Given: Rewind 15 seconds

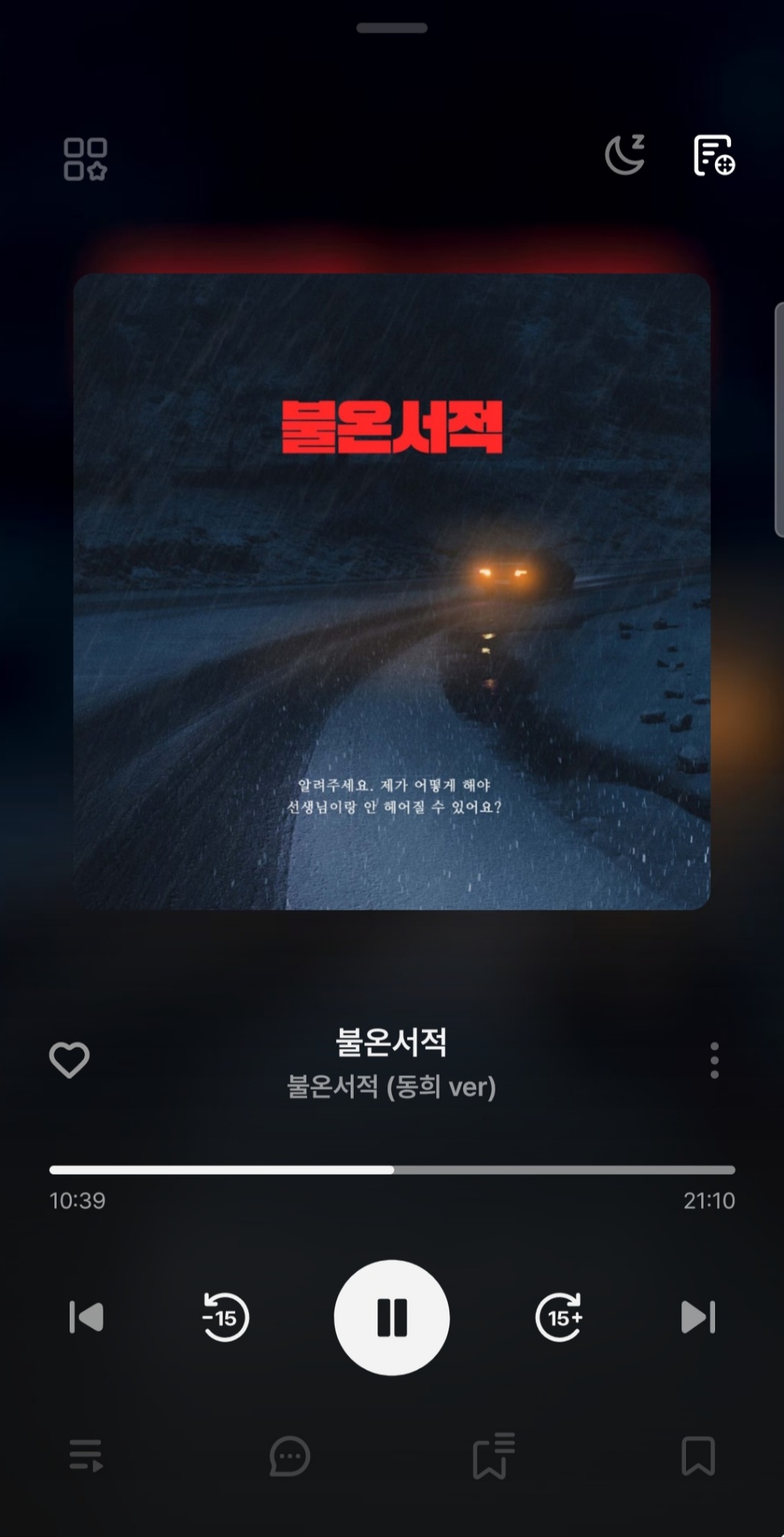Looking at the screenshot, I should point(225,1317).
